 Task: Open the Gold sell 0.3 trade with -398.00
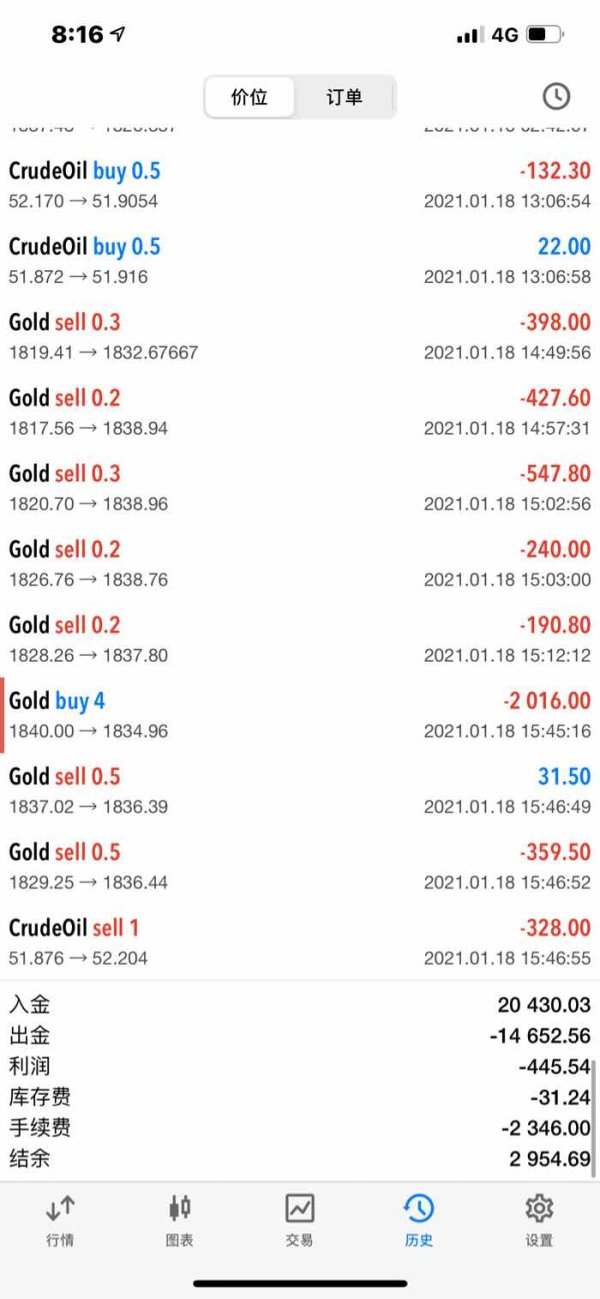(300, 337)
